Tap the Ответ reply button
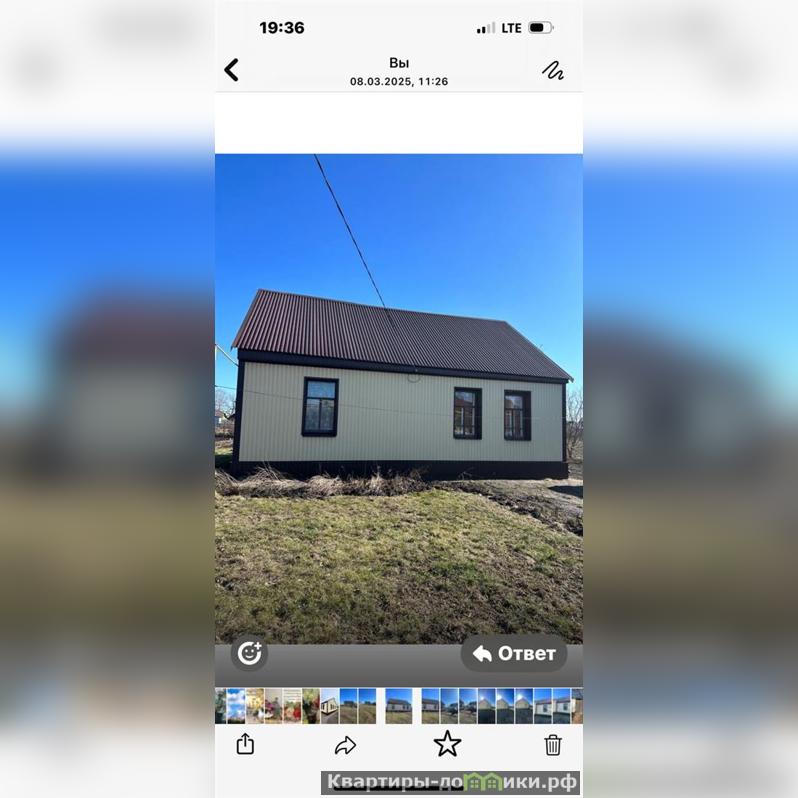Screen dimensions: 798x798 [514, 654]
